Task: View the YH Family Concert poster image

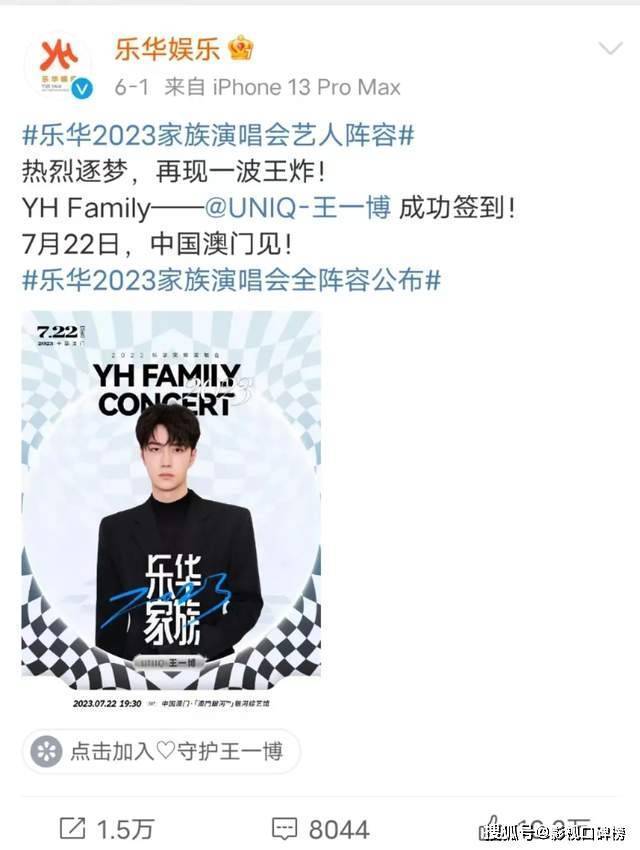Action: click(171, 510)
